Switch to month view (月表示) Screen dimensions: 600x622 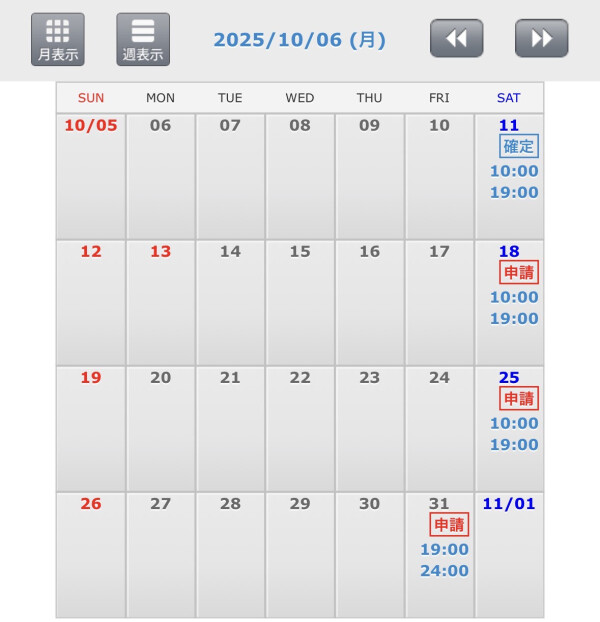coord(58,40)
